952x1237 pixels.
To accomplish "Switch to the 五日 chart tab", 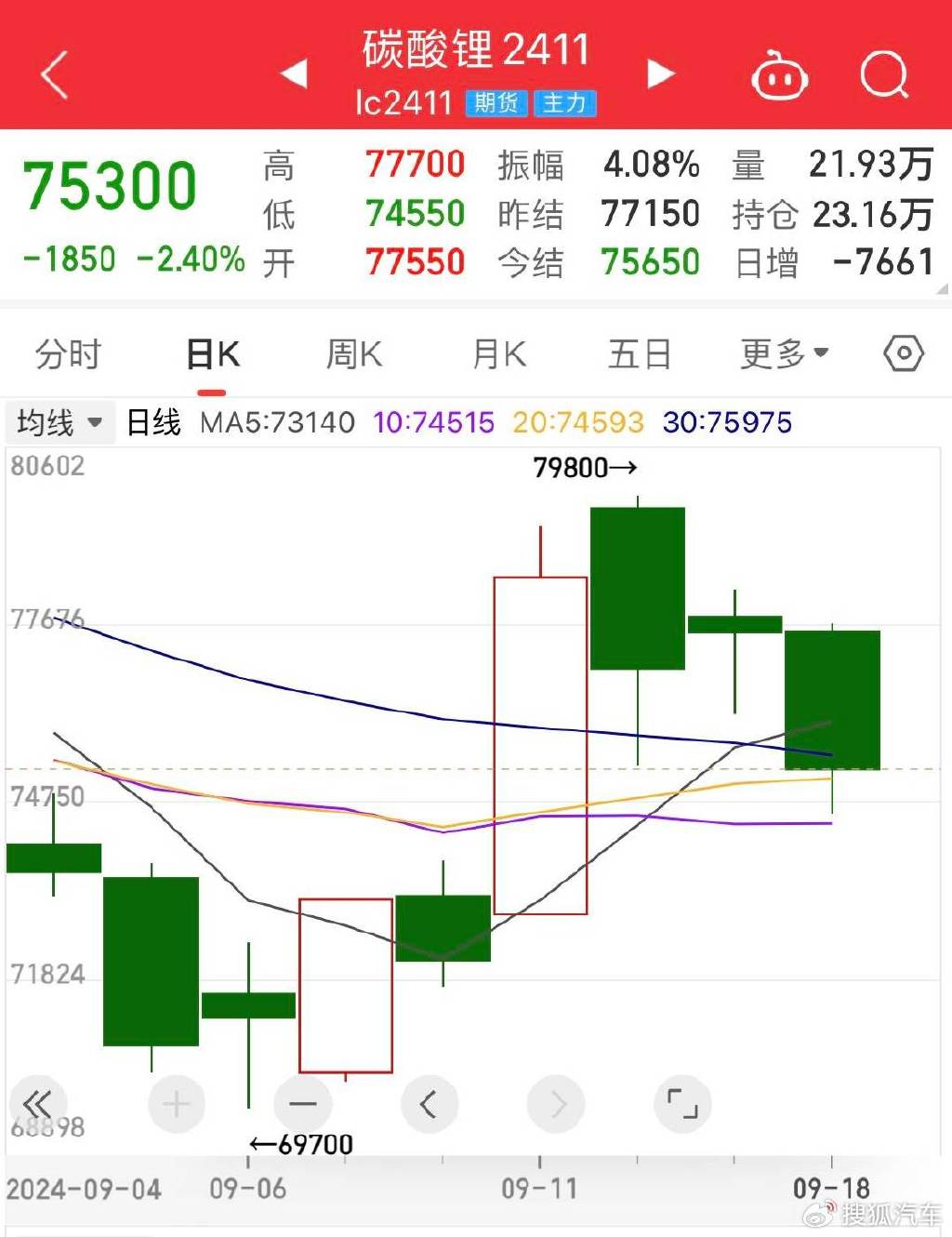I will [x=640, y=354].
